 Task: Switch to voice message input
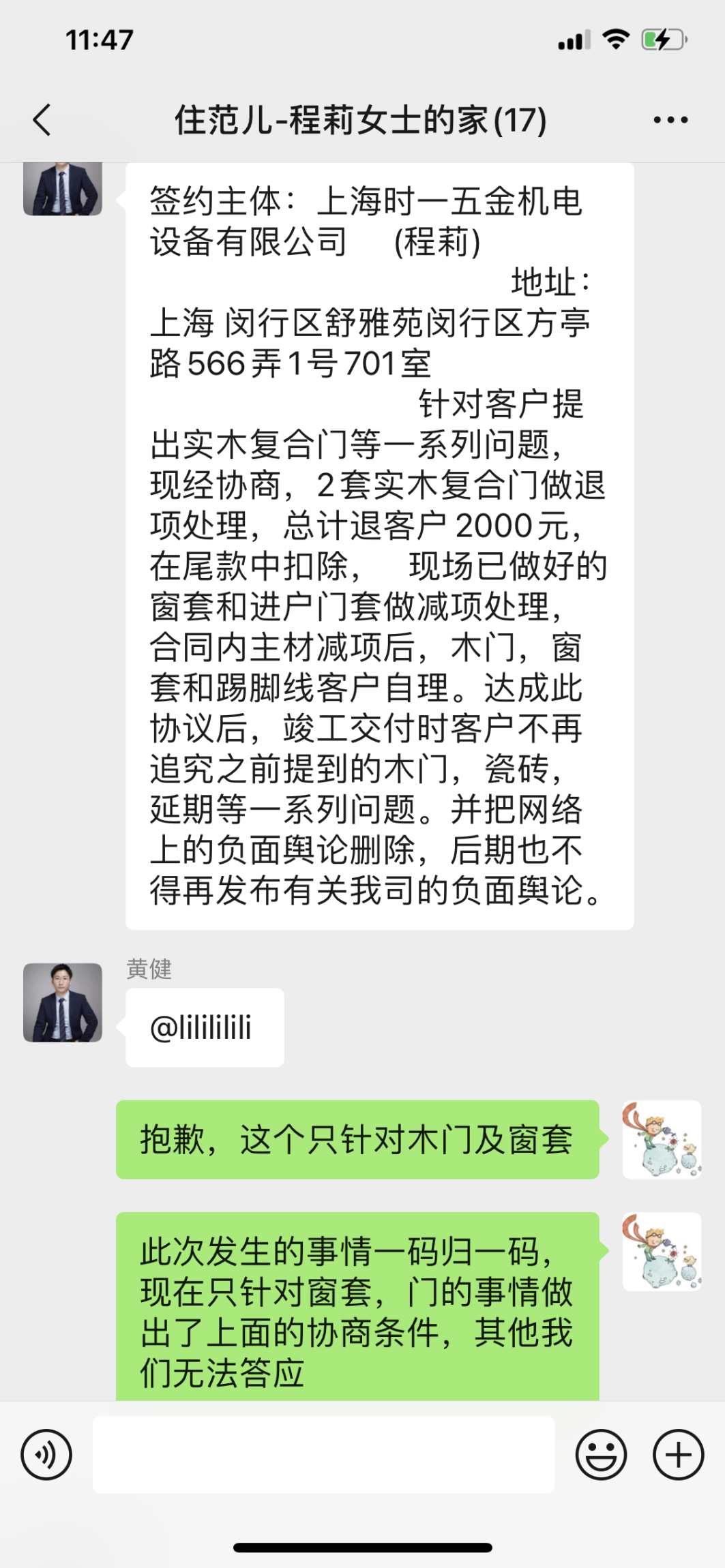tap(46, 1455)
